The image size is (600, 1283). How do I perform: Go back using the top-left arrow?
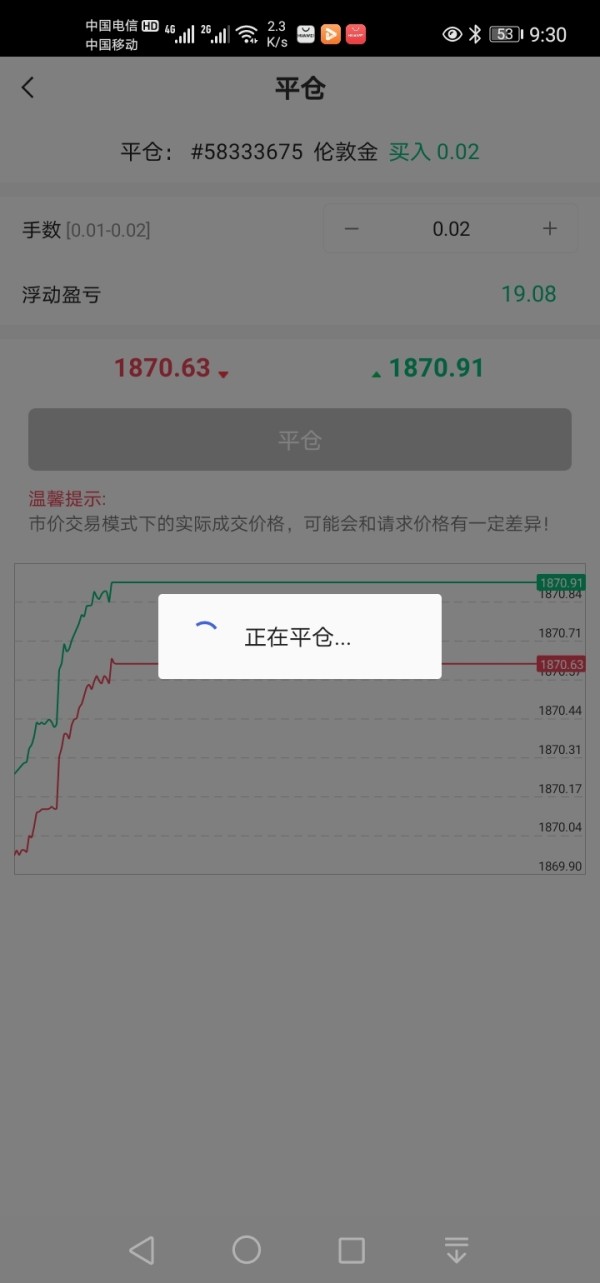point(28,88)
